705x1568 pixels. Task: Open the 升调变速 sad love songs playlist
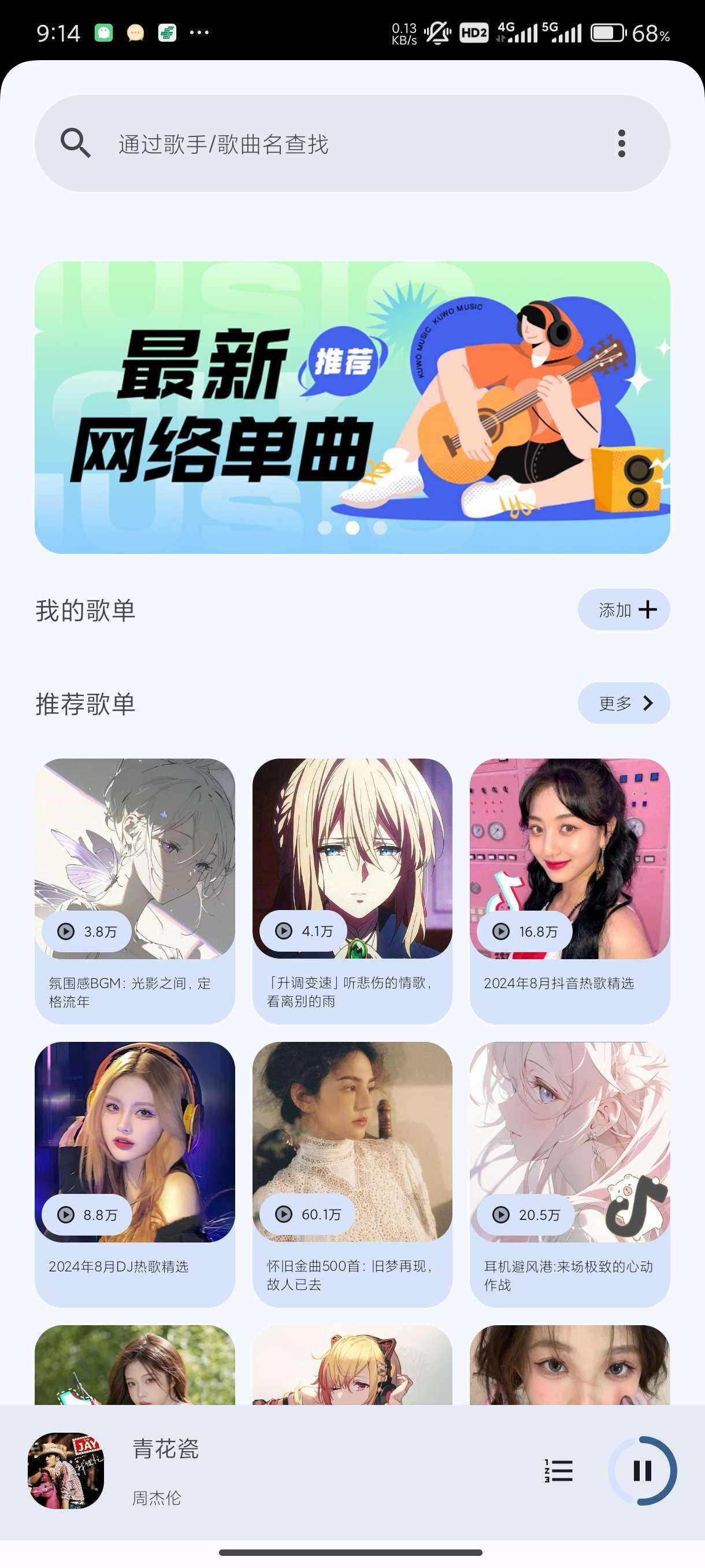[352, 890]
